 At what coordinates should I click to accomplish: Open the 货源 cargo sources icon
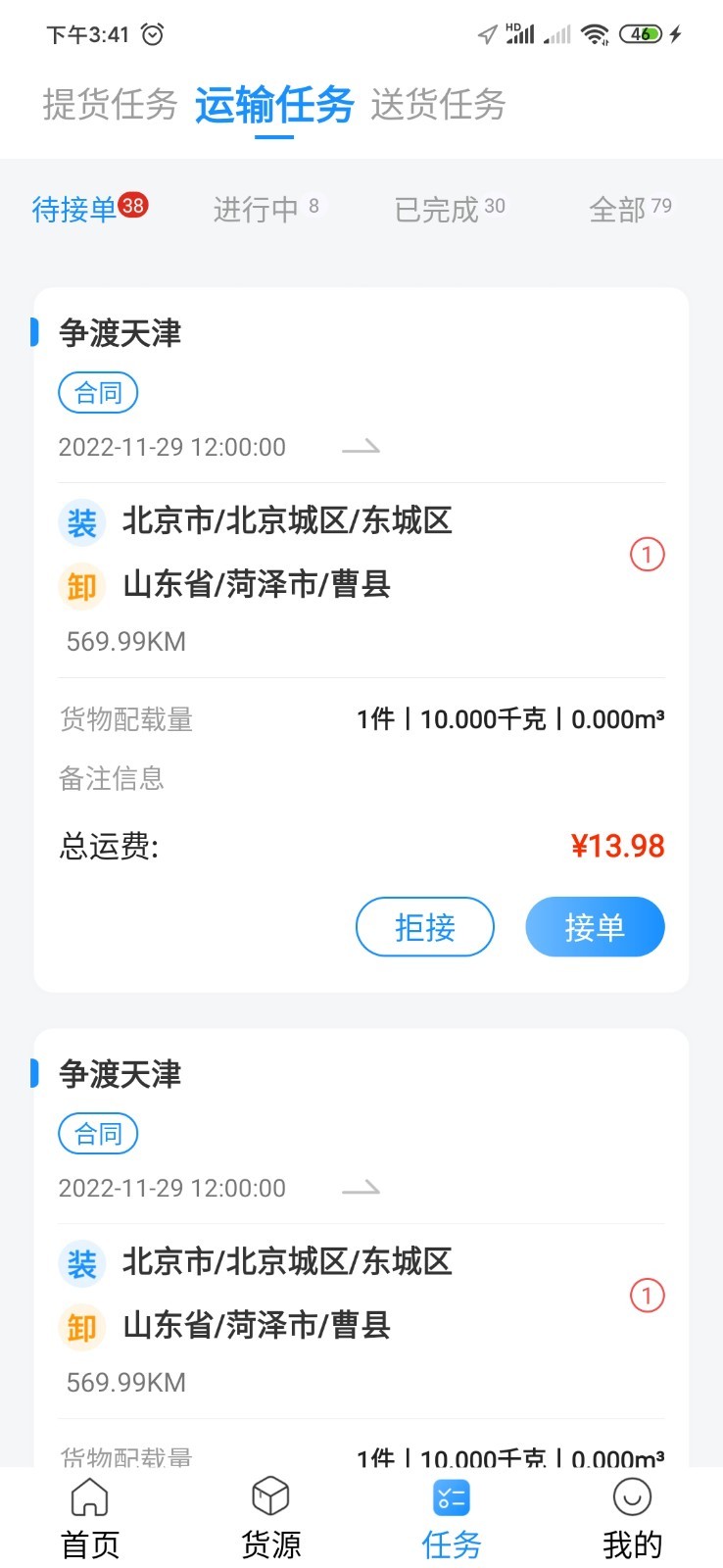pos(269,1497)
